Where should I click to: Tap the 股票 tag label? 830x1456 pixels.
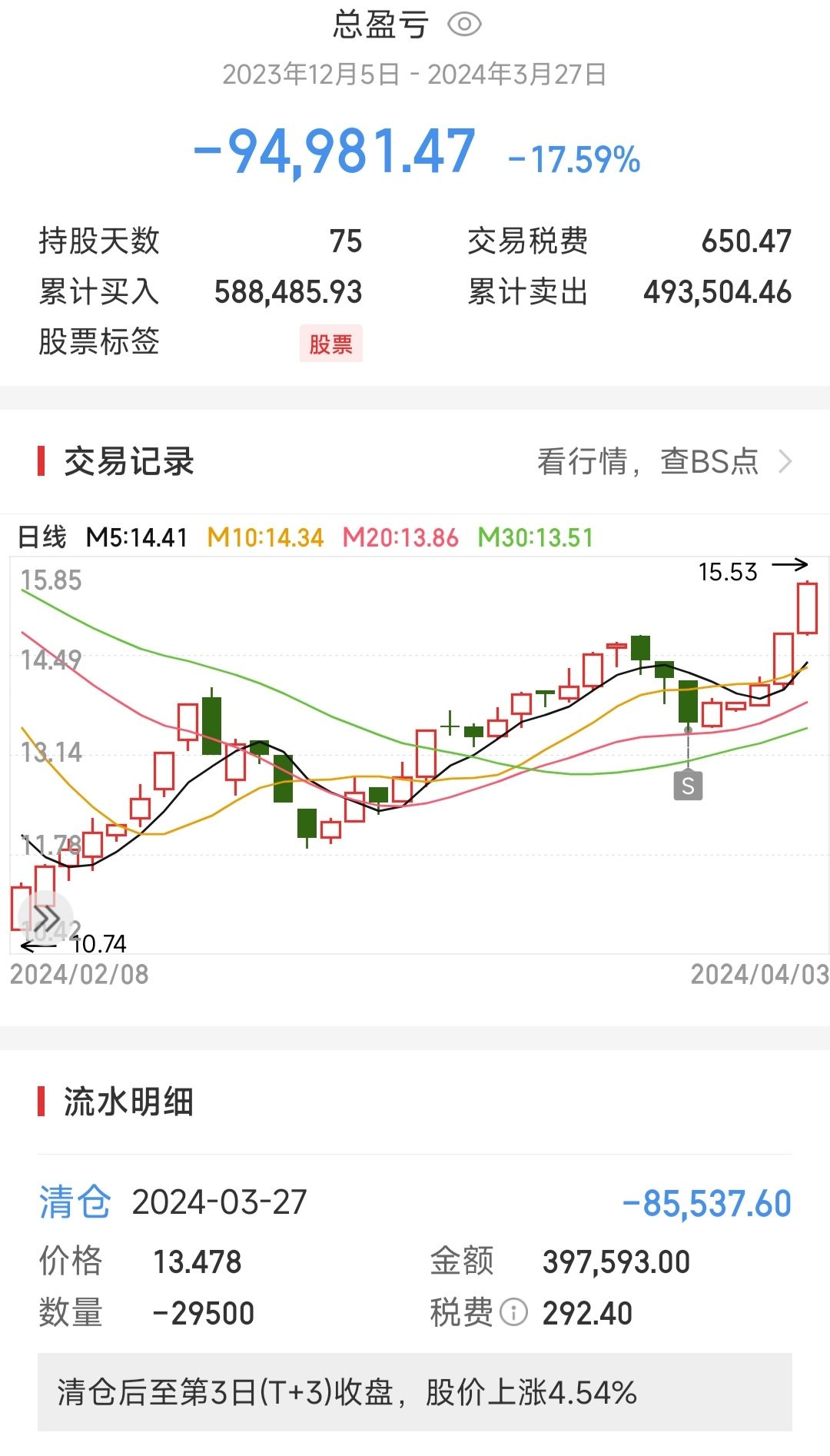331,344
